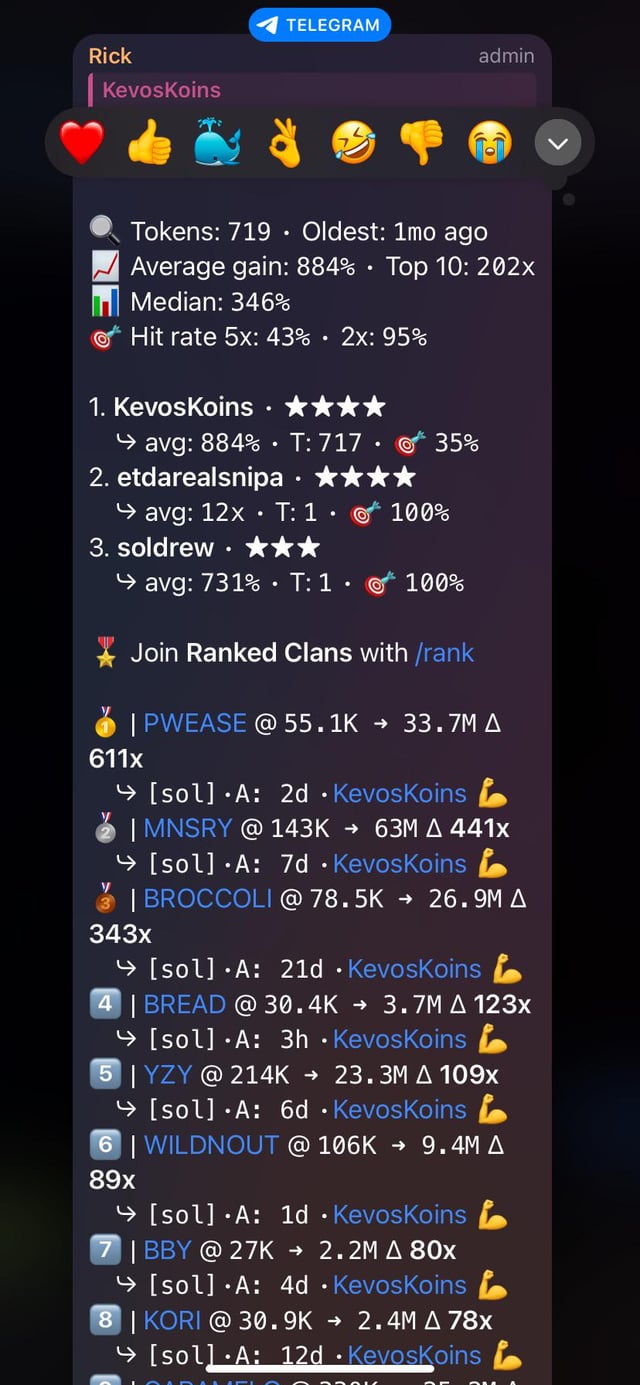React with the OK hand emoji
This screenshot has height=1385, width=640.
285,144
